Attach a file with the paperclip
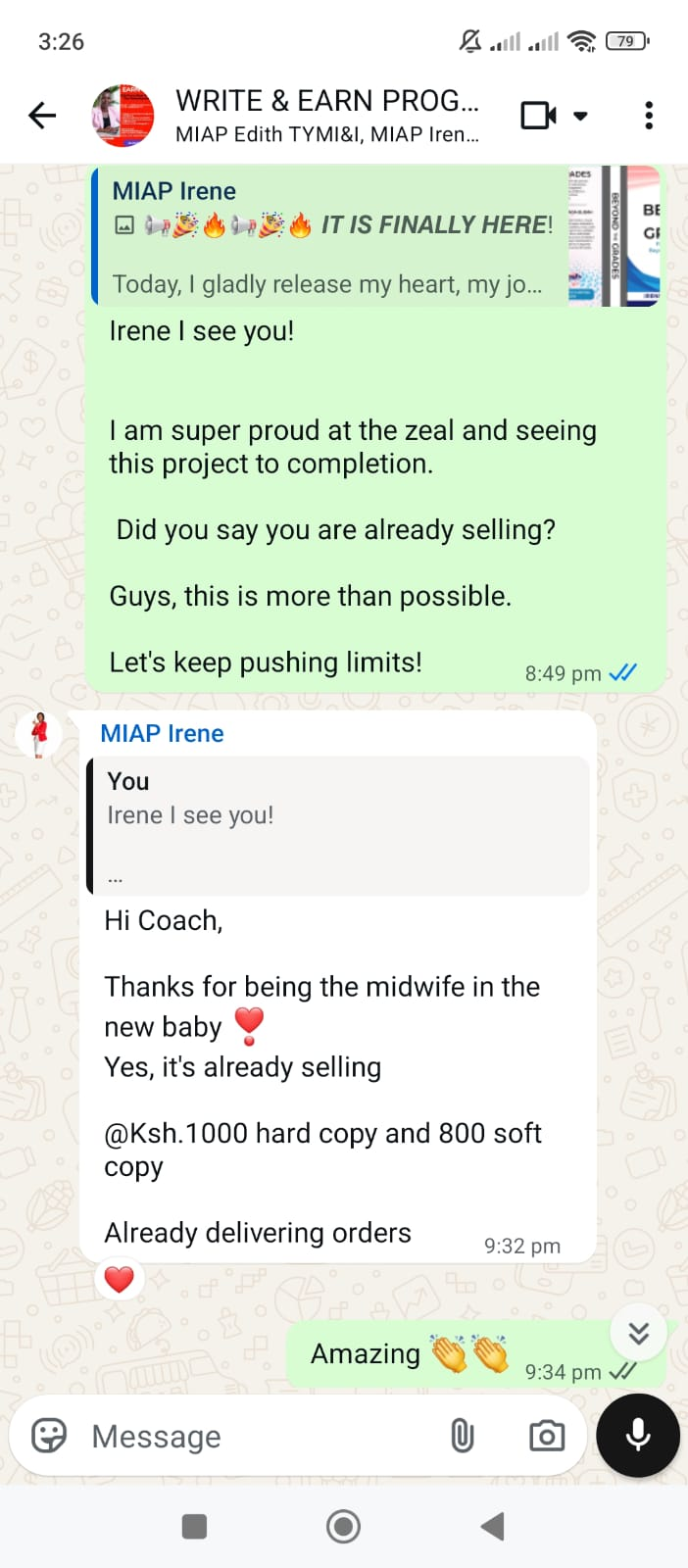The height and width of the screenshot is (1568, 688). click(462, 1436)
